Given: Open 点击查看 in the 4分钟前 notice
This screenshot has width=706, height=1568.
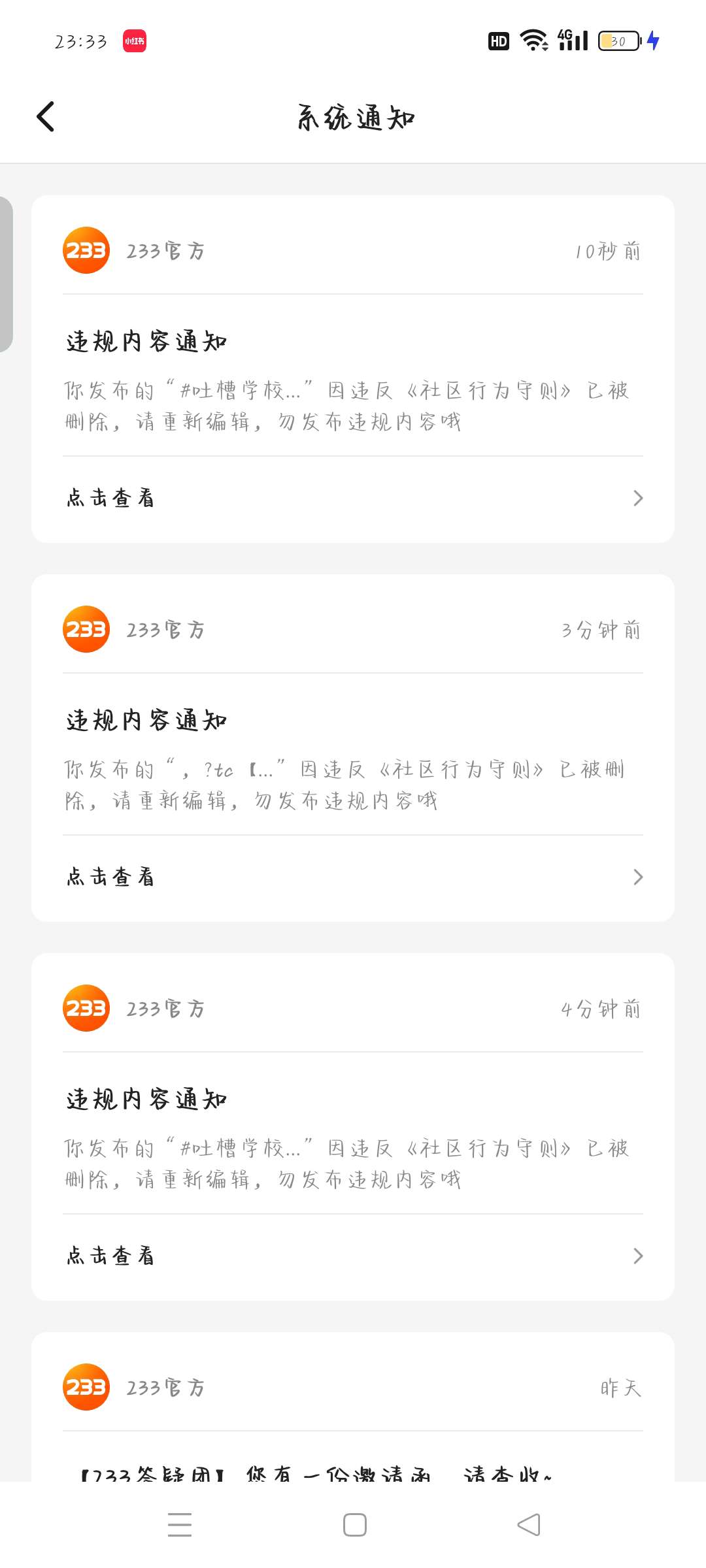Looking at the screenshot, I should click(353, 1256).
